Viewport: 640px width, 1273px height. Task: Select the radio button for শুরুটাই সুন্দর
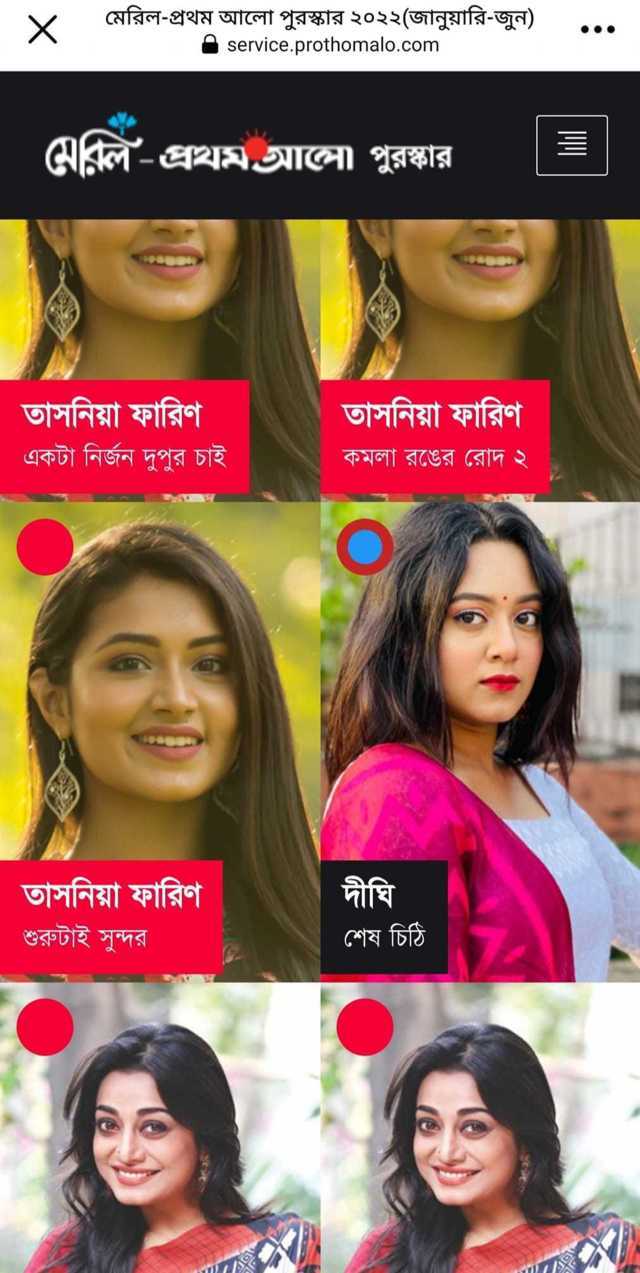pos(45,547)
